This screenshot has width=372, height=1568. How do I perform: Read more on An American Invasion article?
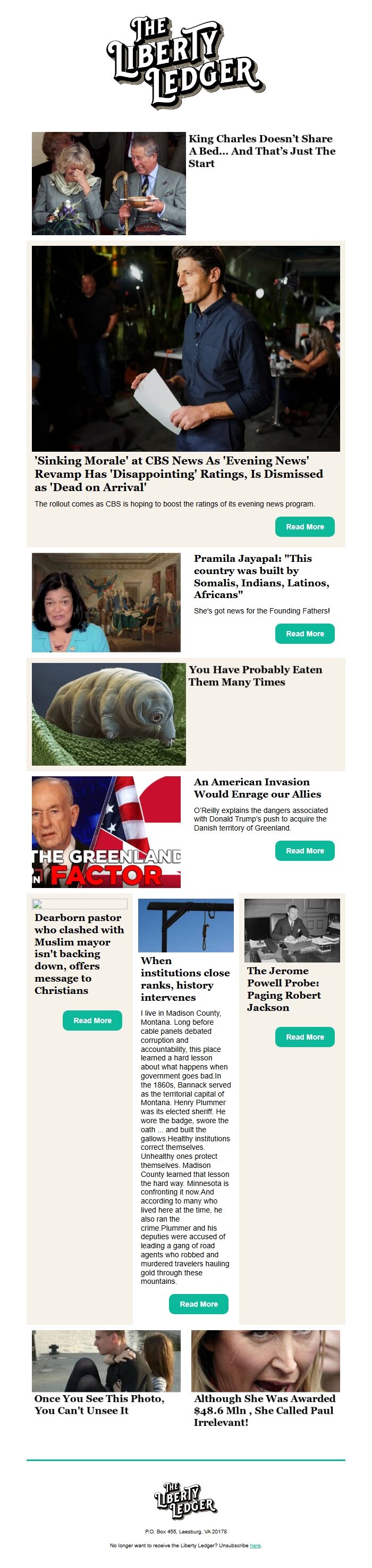305,850
